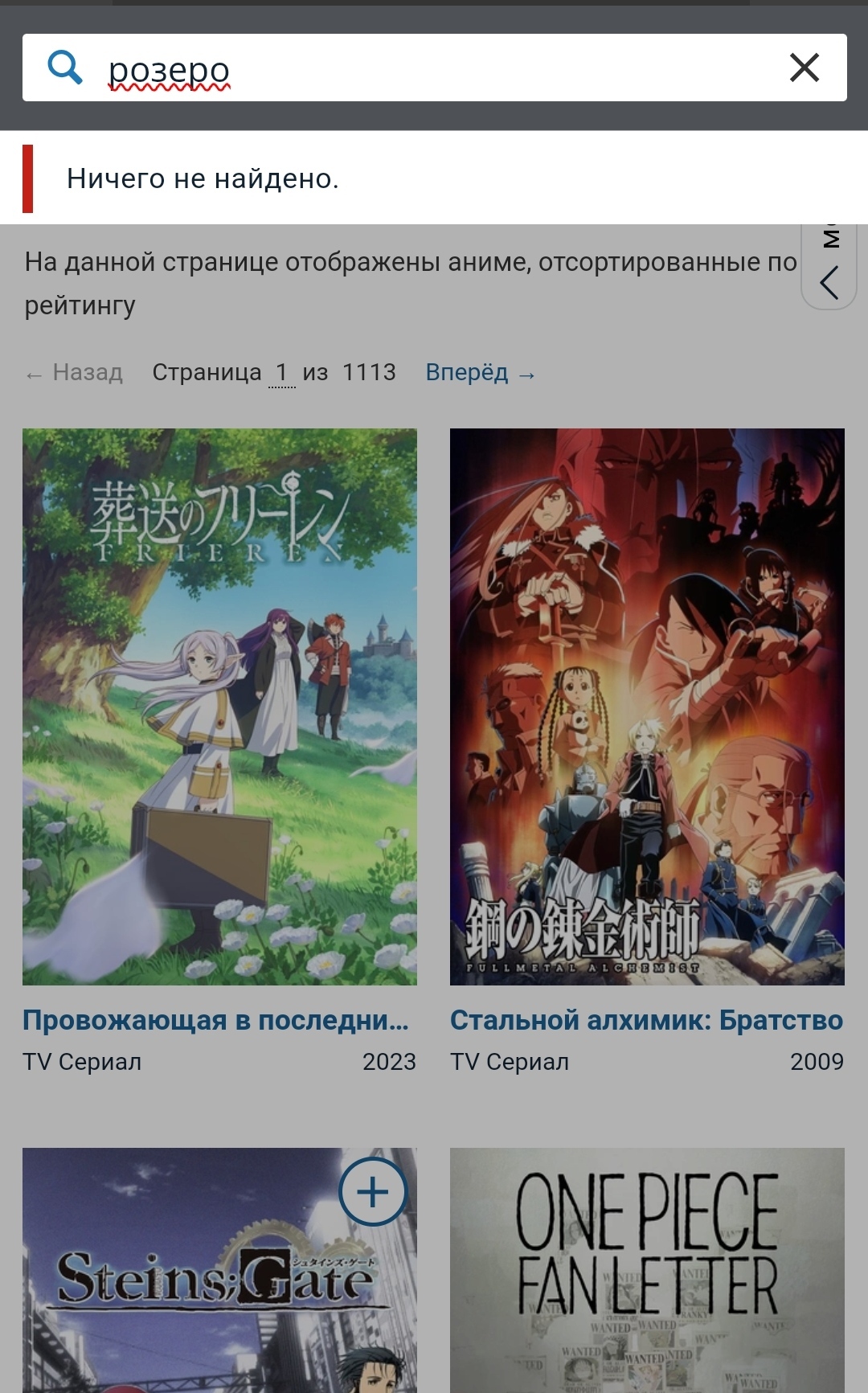Expand the side panel with the chevron
The image size is (868, 1393).
pyautogui.click(x=829, y=282)
